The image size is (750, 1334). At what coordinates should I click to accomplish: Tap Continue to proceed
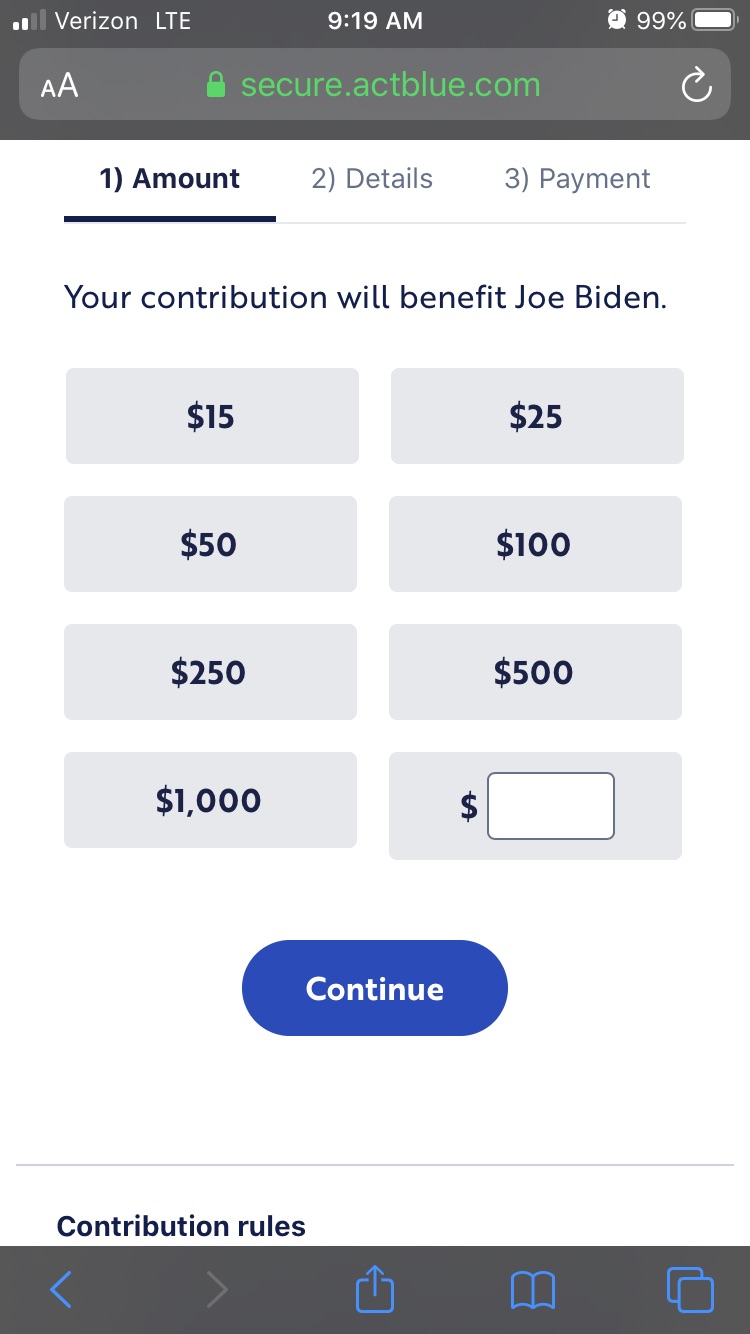(375, 988)
